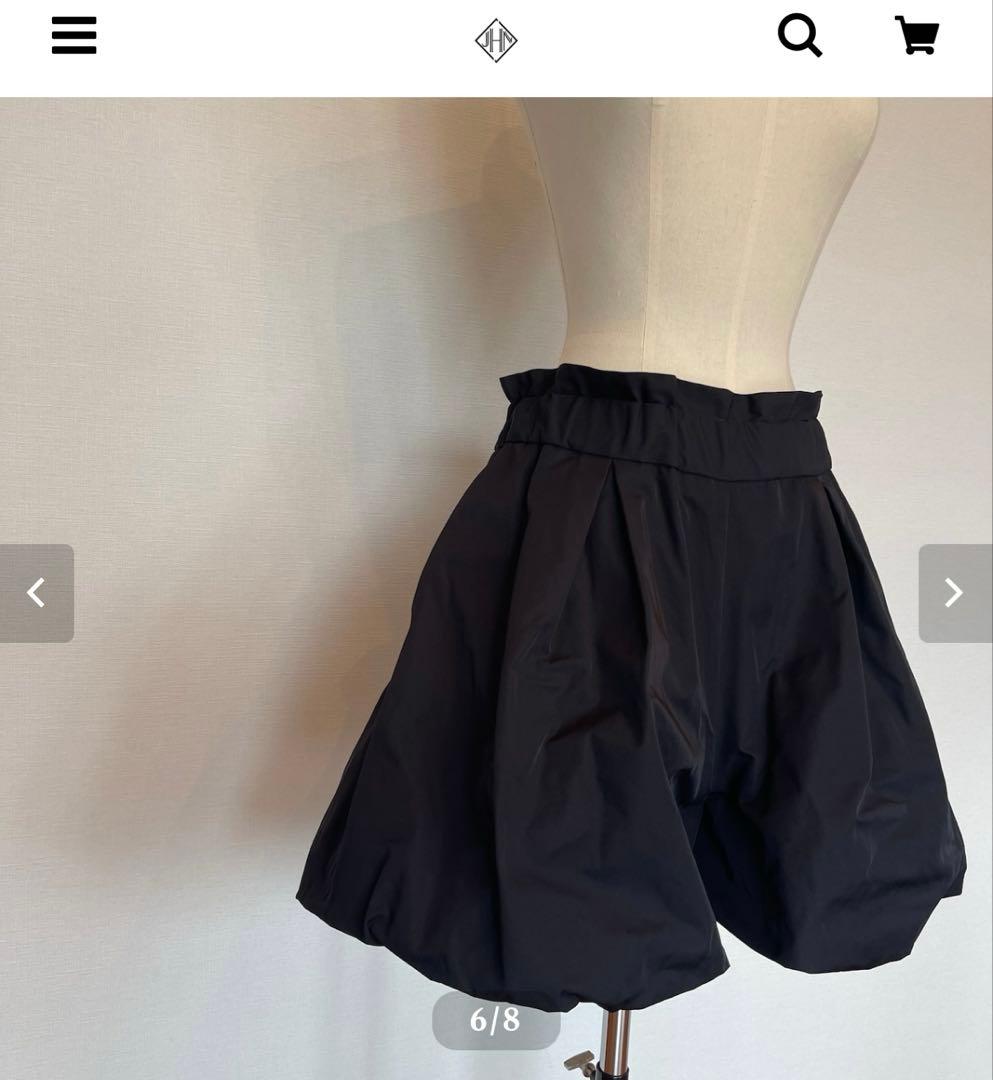Show the previous product photo
Viewport: 993px width, 1080px height.
pyautogui.click(x=37, y=593)
